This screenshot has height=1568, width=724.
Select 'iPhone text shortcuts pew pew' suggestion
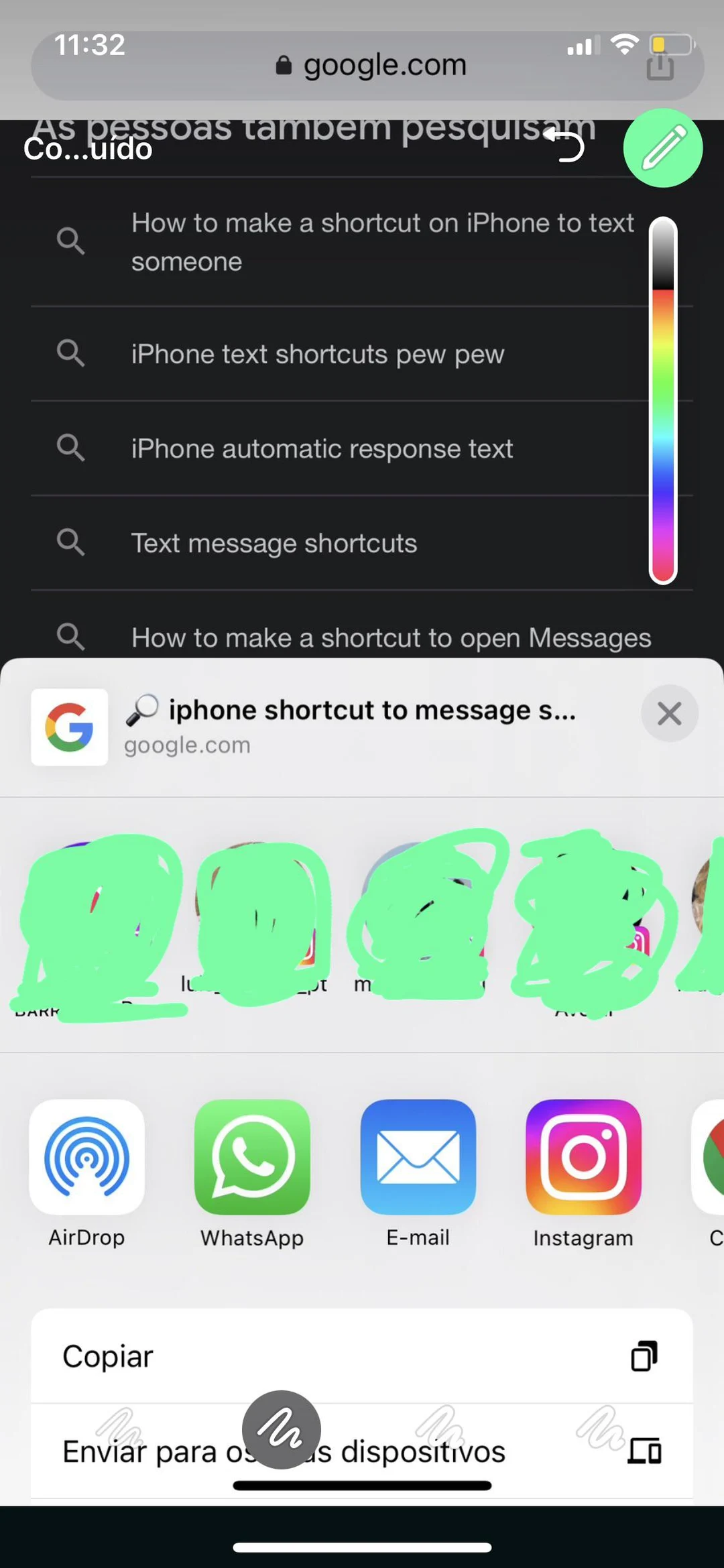[x=318, y=354]
